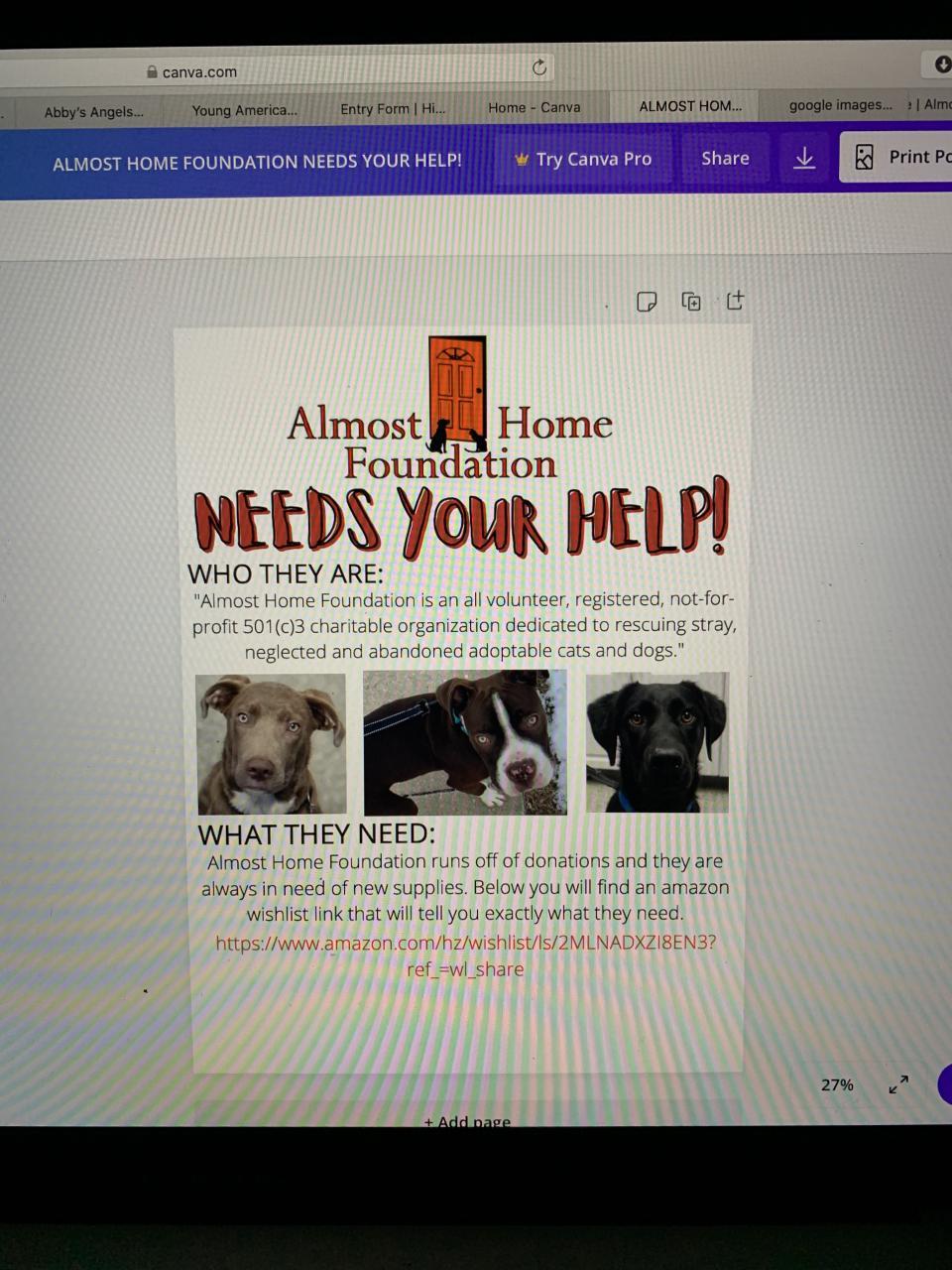
Task: Go to the Entry Form browser tab
Action: click(393, 109)
